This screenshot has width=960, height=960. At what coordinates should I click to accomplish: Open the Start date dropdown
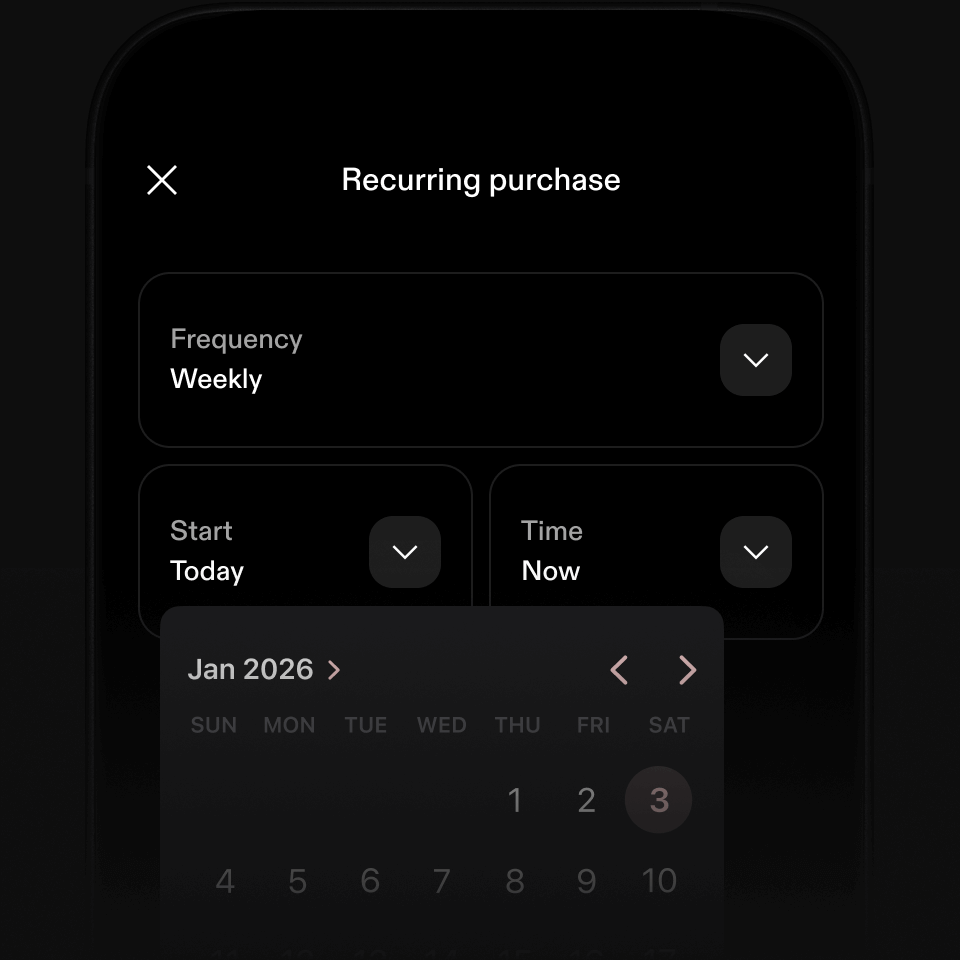click(405, 552)
